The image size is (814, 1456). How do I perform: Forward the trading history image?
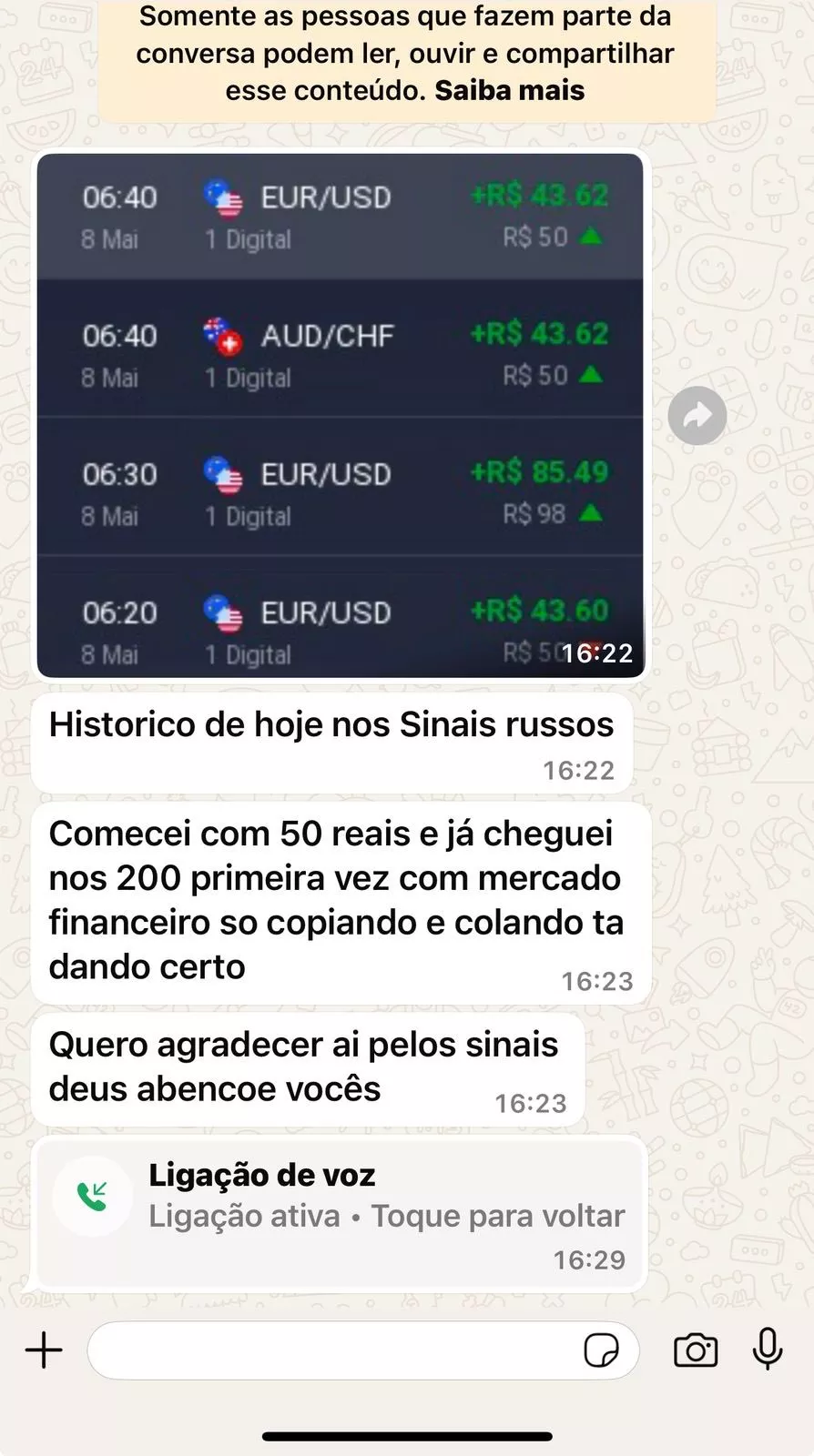click(x=697, y=416)
